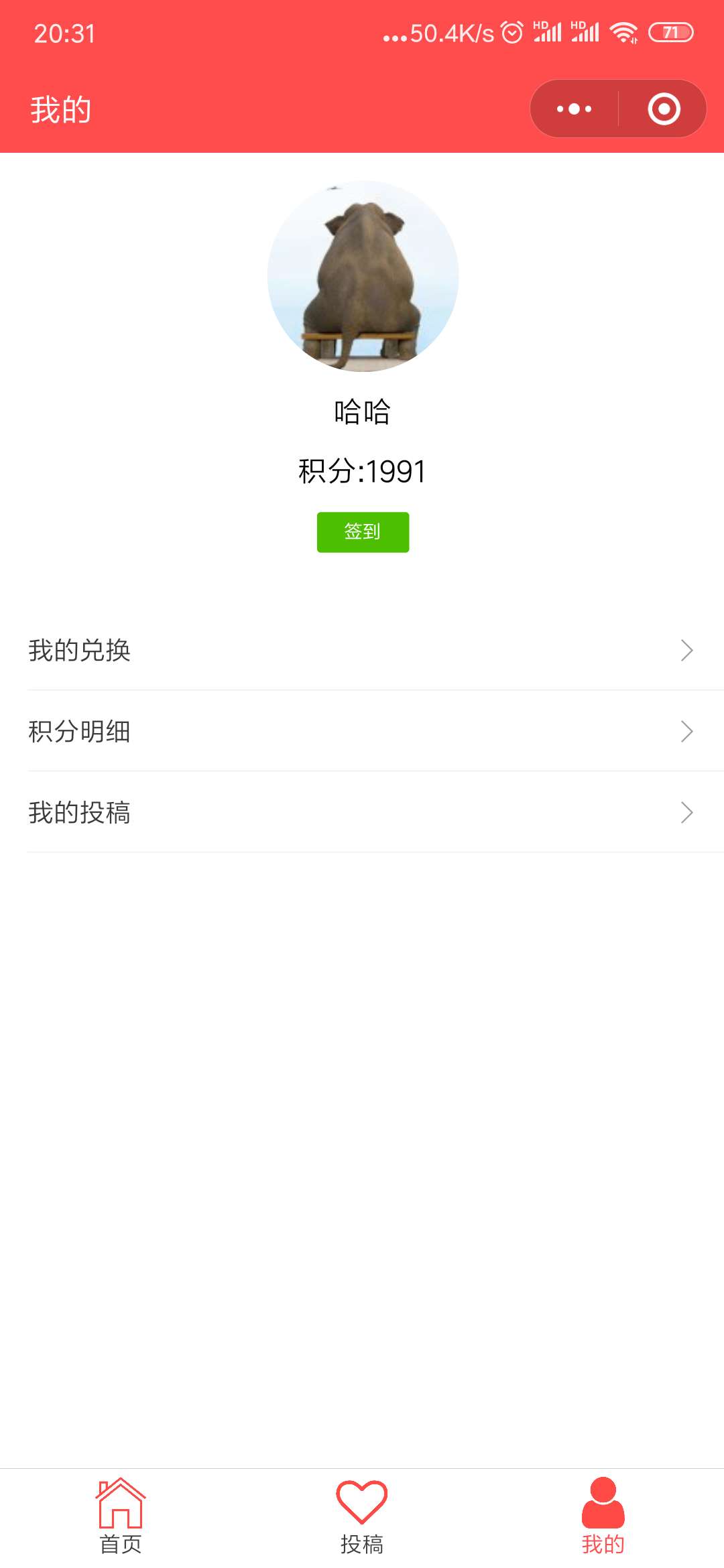This screenshot has width=724, height=1568.
Task: Select the 我的 profile tab
Action: pos(603,1517)
